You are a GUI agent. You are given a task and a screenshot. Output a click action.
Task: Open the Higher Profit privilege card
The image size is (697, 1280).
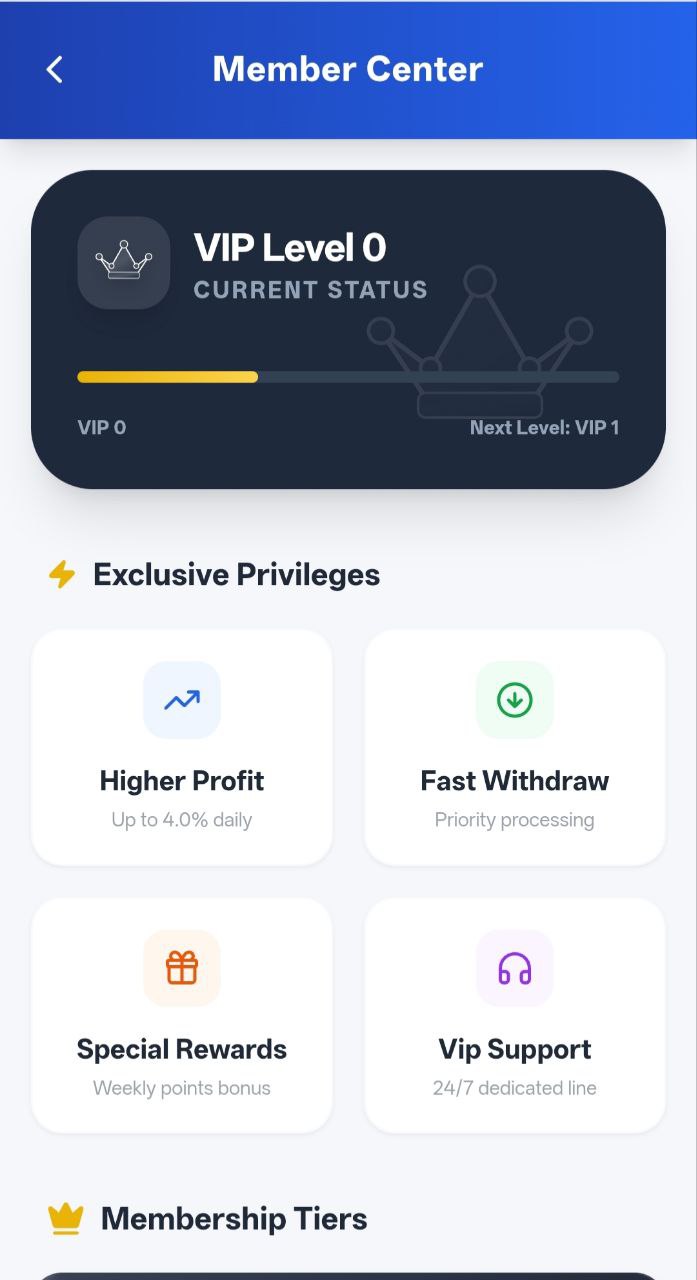(182, 747)
